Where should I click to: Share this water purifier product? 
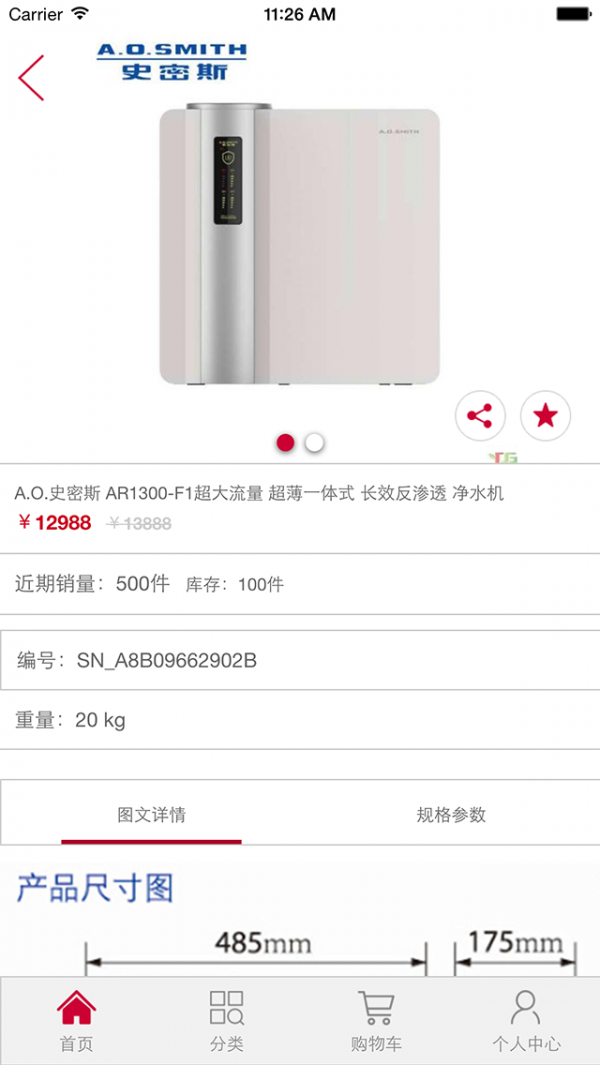(x=480, y=416)
